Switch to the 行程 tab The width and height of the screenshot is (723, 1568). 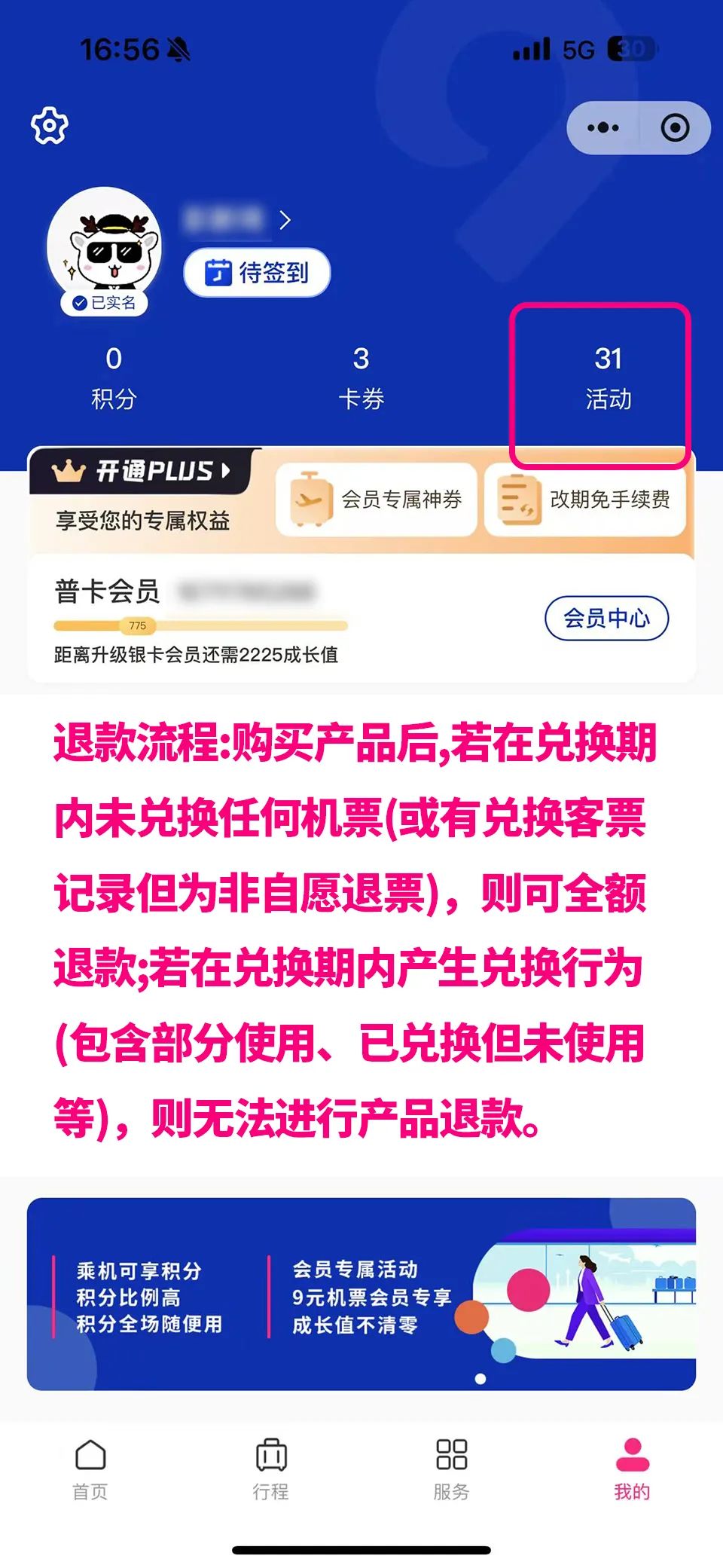click(271, 1468)
